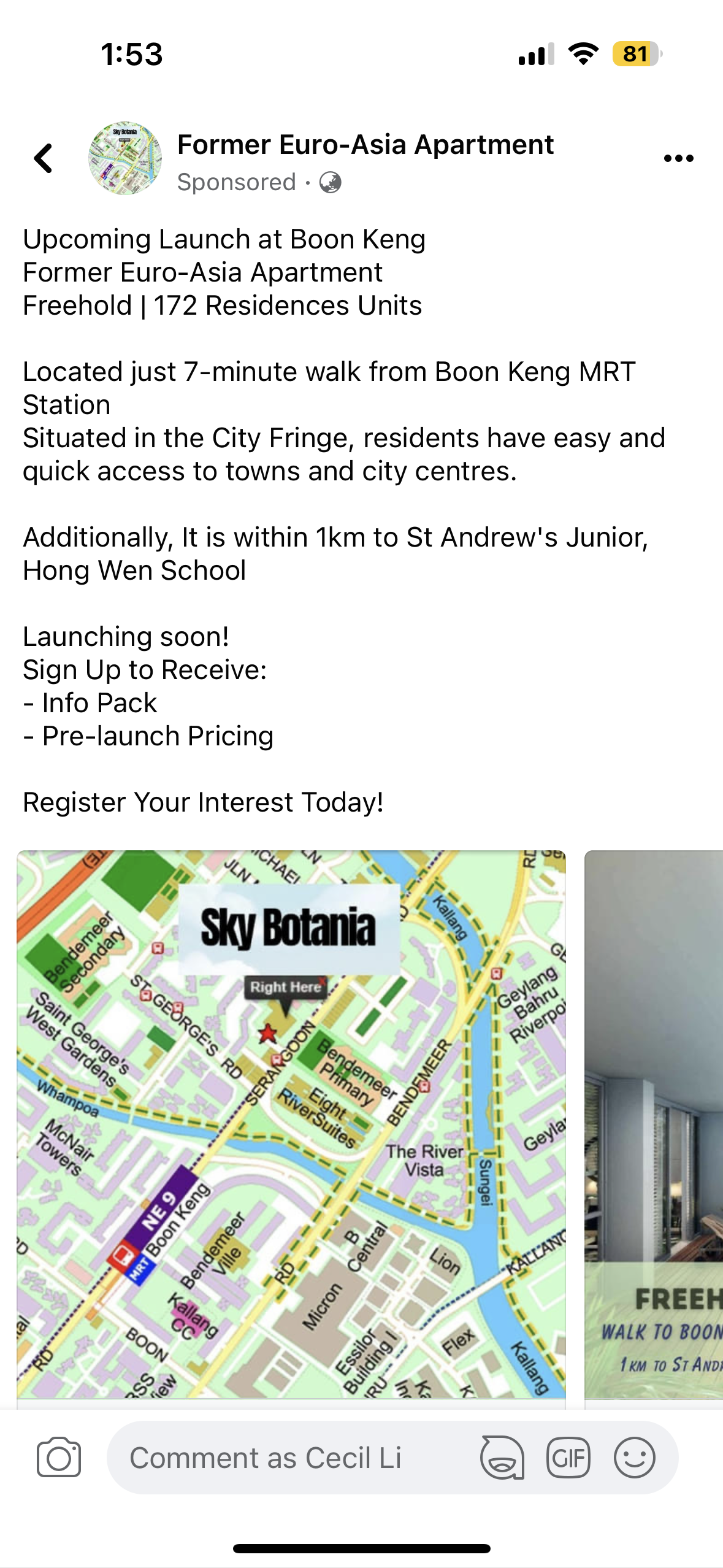
Task: Open the GIF picker
Action: 568,1458
